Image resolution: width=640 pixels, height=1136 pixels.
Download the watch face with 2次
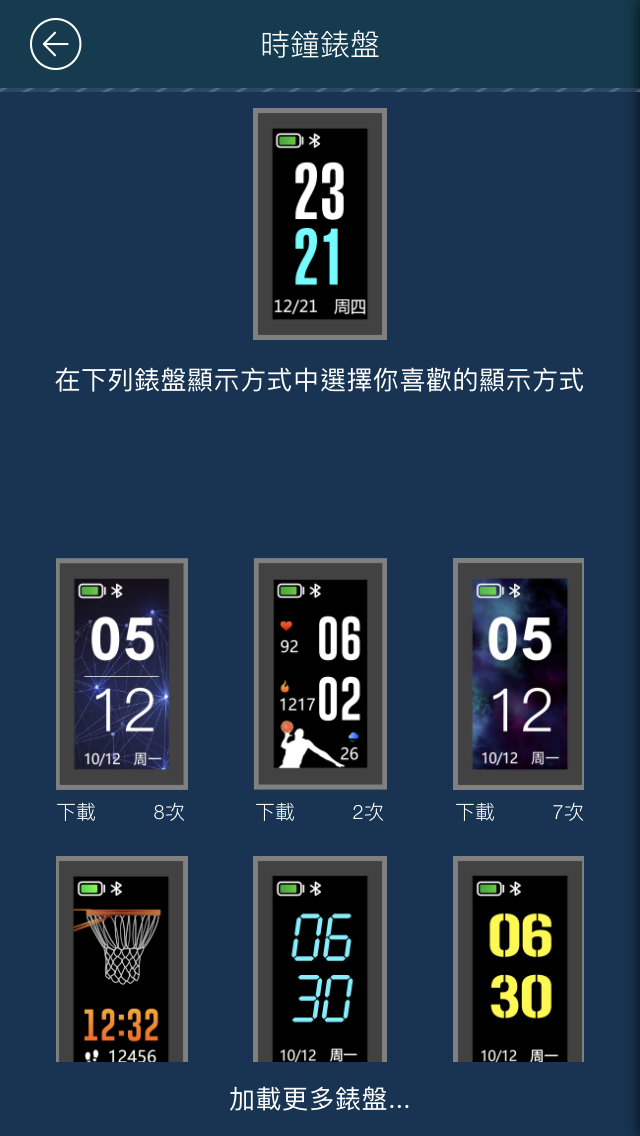point(275,812)
